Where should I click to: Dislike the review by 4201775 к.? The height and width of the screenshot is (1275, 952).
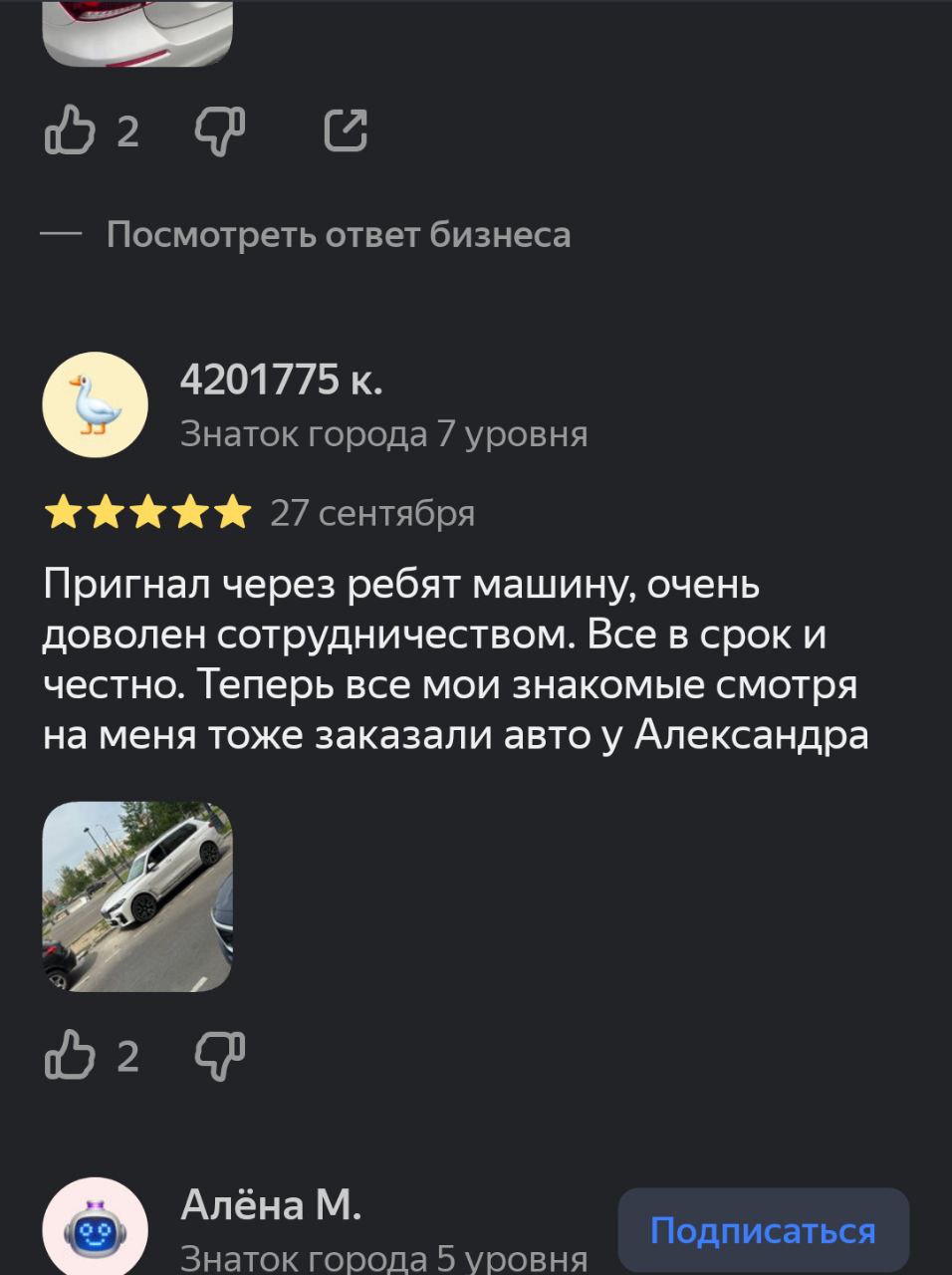coord(219,1055)
